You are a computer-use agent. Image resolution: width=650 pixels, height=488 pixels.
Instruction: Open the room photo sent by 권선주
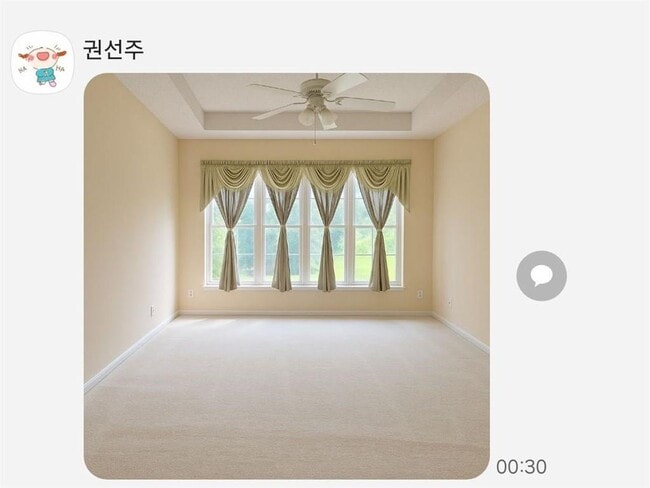pyautogui.click(x=286, y=276)
